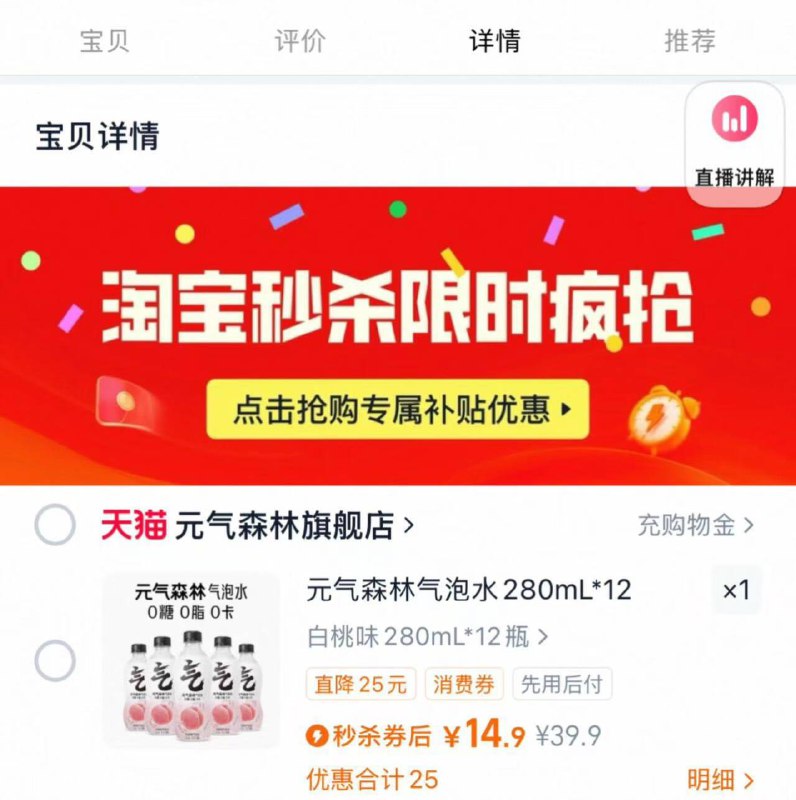
Task: Switch to the 推荐 recommendations tab
Action: tap(688, 41)
